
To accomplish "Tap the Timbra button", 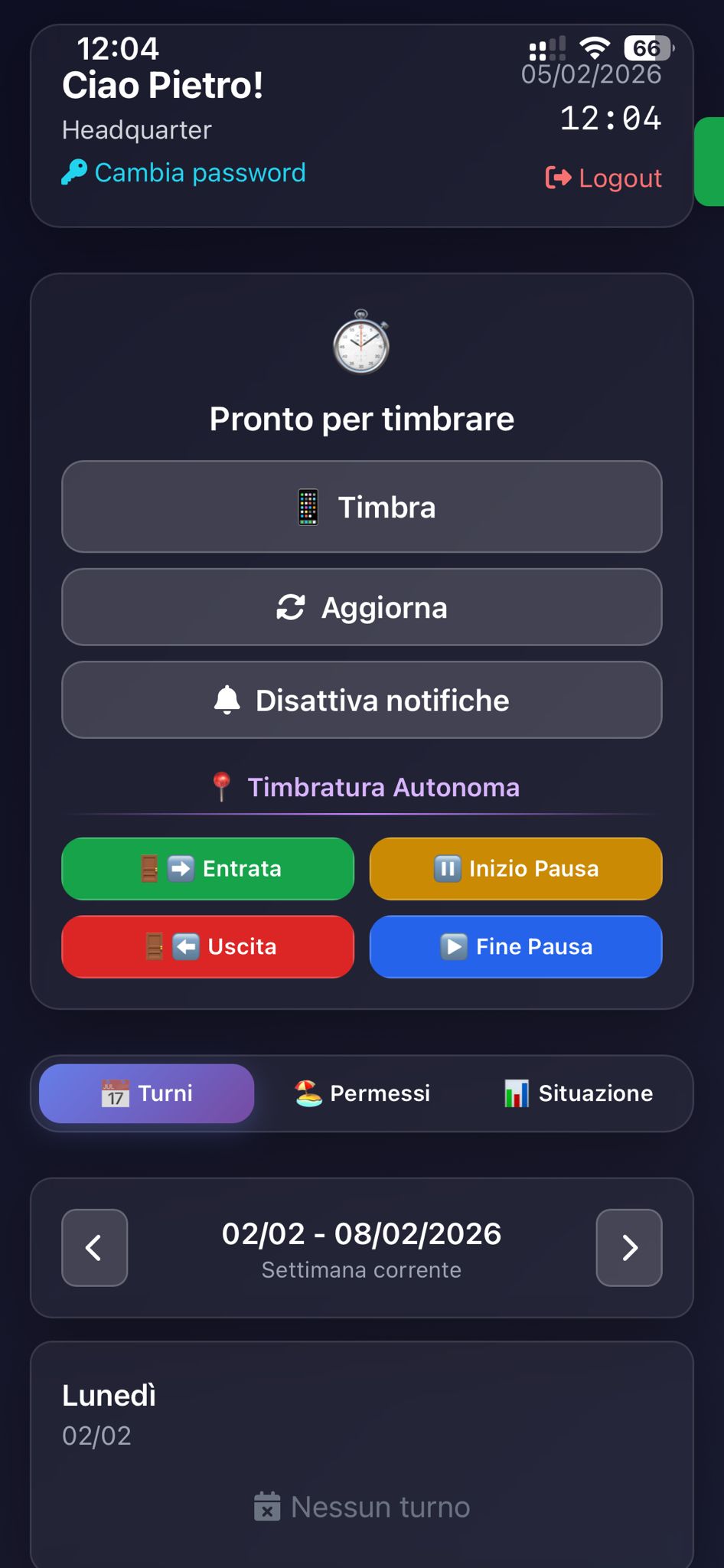I will click(x=362, y=507).
